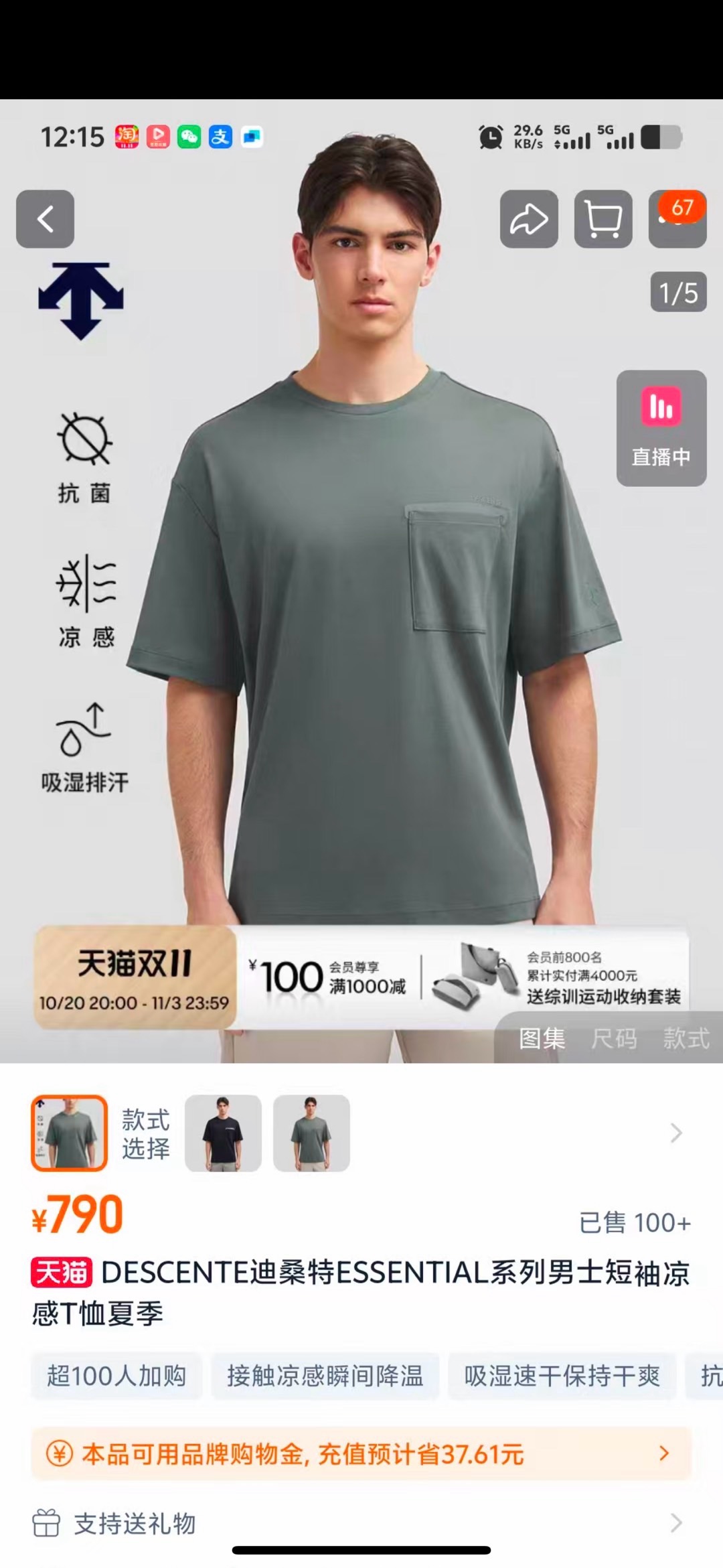Open the shopping cart
This screenshot has width=723, height=1568.
[603, 219]
